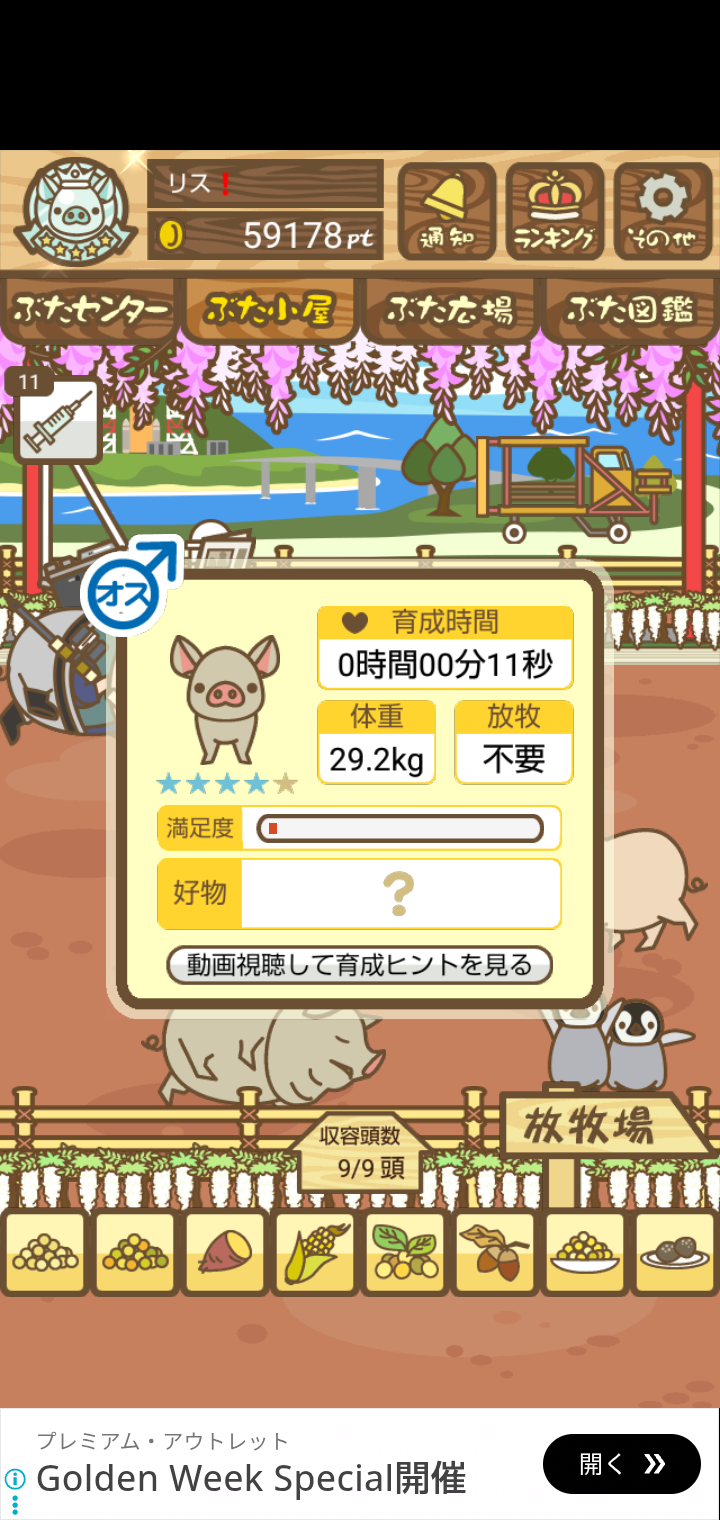720x1520 pixels.
Task: Open the Golden Week ad with 開く
Action: (622, 1464)
